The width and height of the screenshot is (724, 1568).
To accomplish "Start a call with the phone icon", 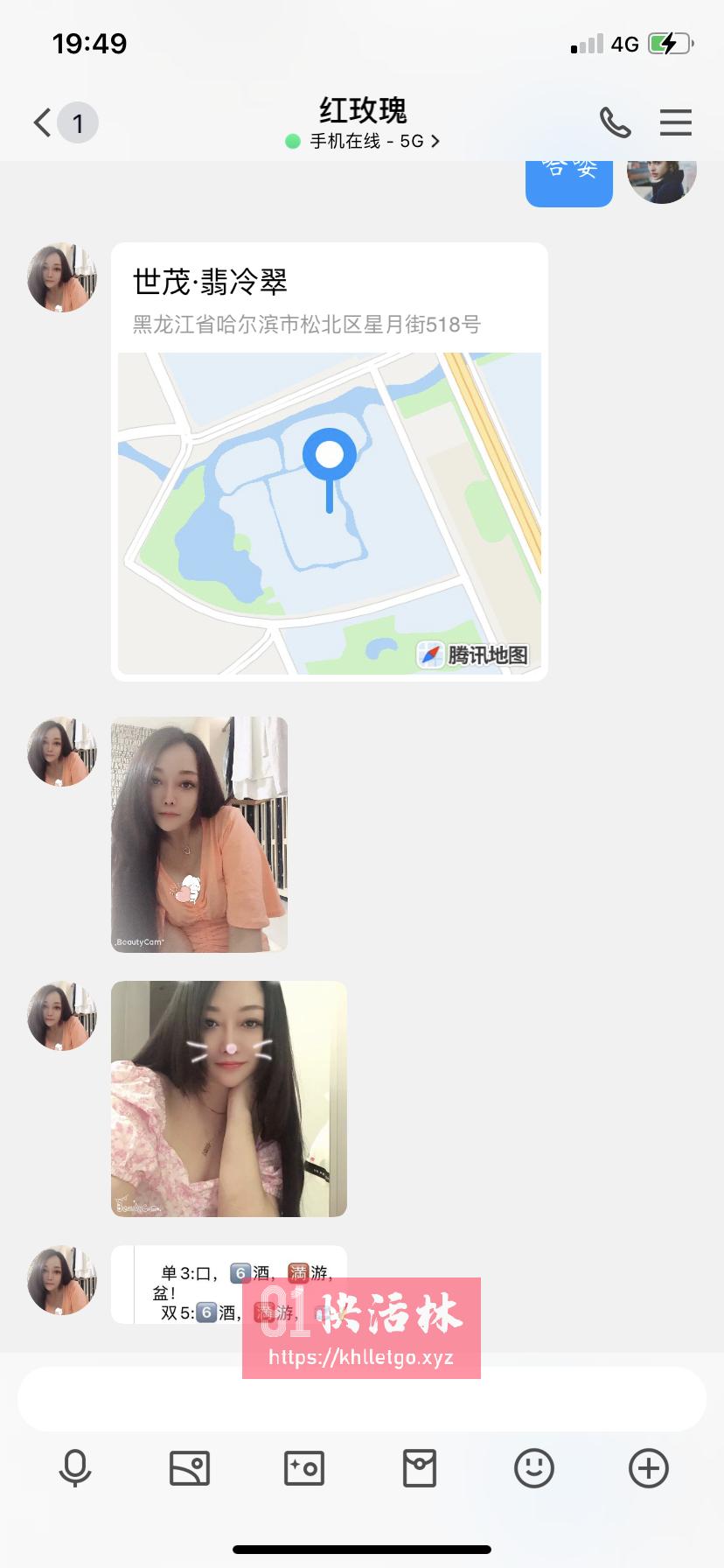I will point(615,122).
